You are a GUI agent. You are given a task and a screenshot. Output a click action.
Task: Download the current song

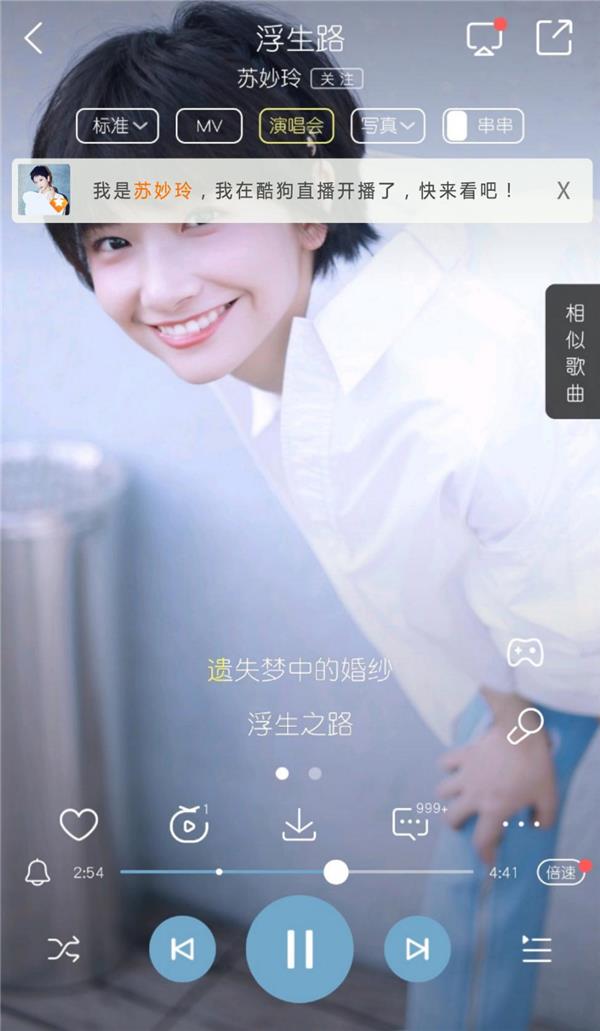click(299, 825)
